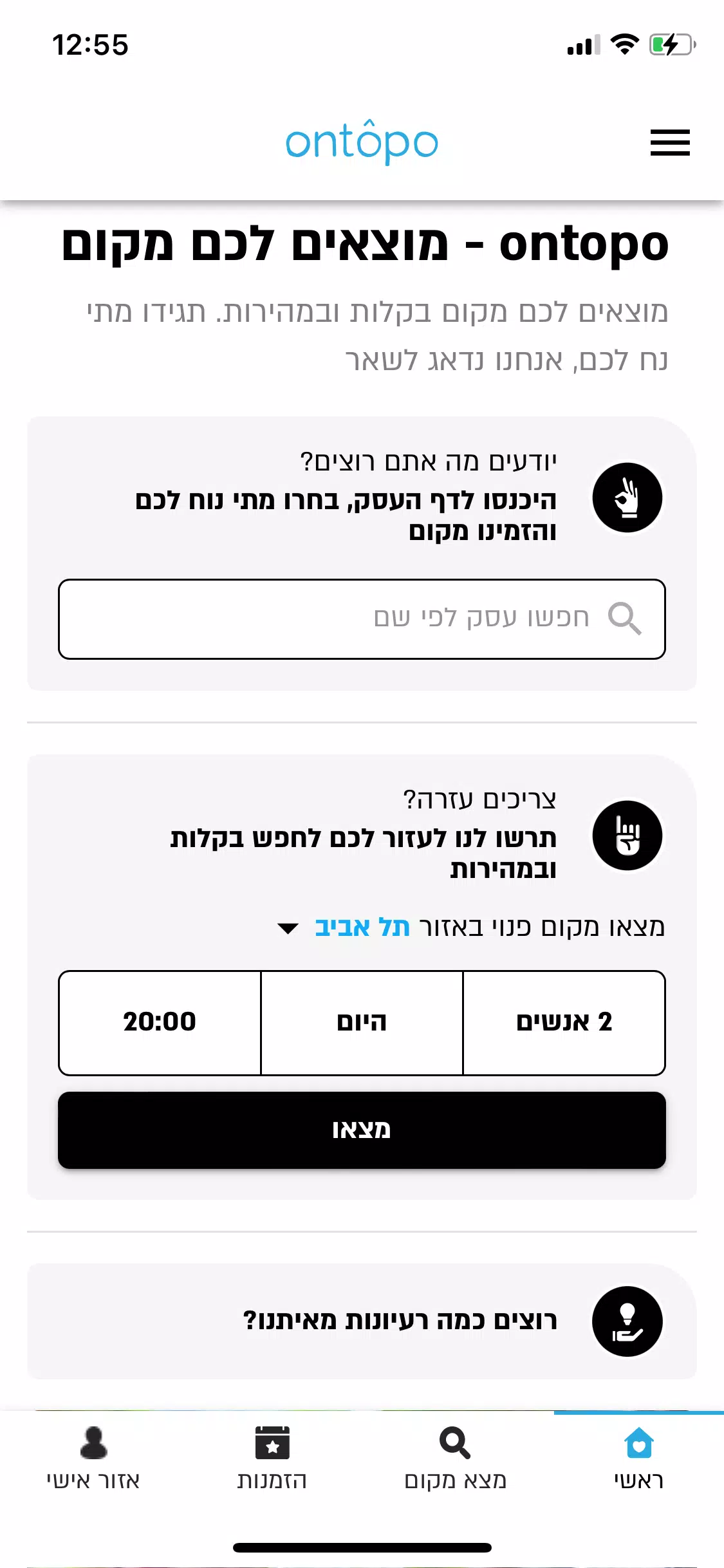The image size is (724, 1568).
Task: Open the hamburger menu
Action: [x=669, y=142]
